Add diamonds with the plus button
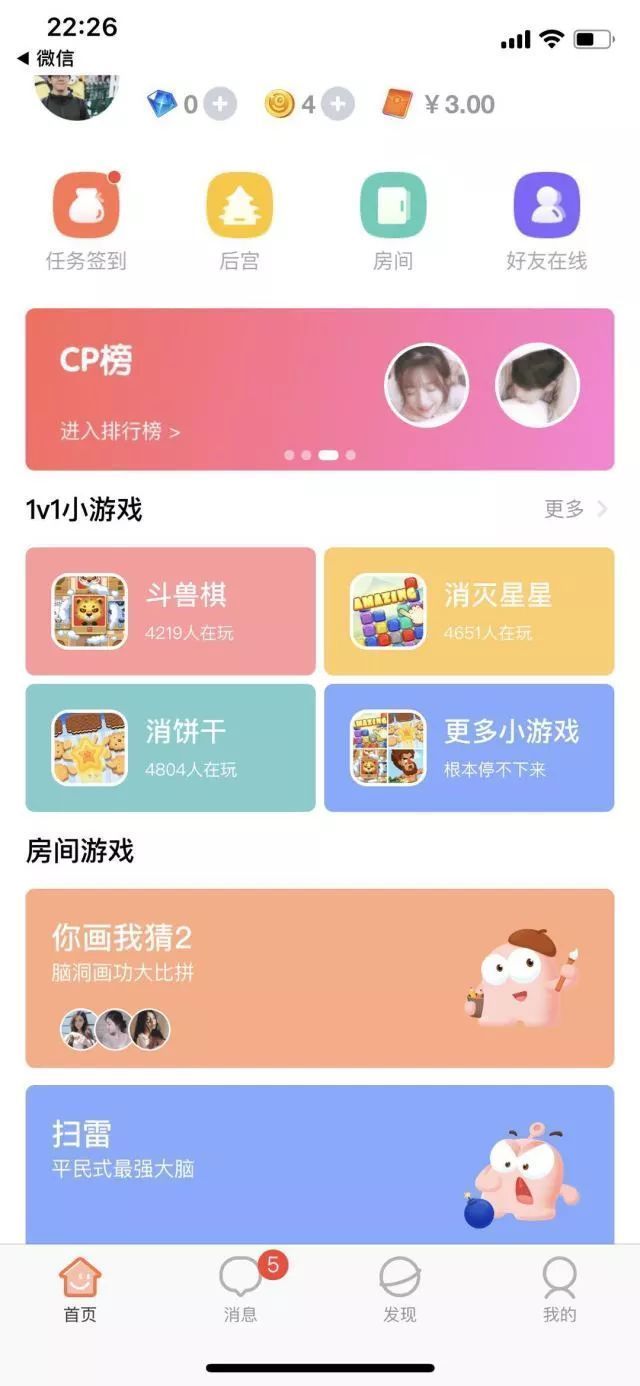This screenshot has height=1386, width=640. point(220,104)
